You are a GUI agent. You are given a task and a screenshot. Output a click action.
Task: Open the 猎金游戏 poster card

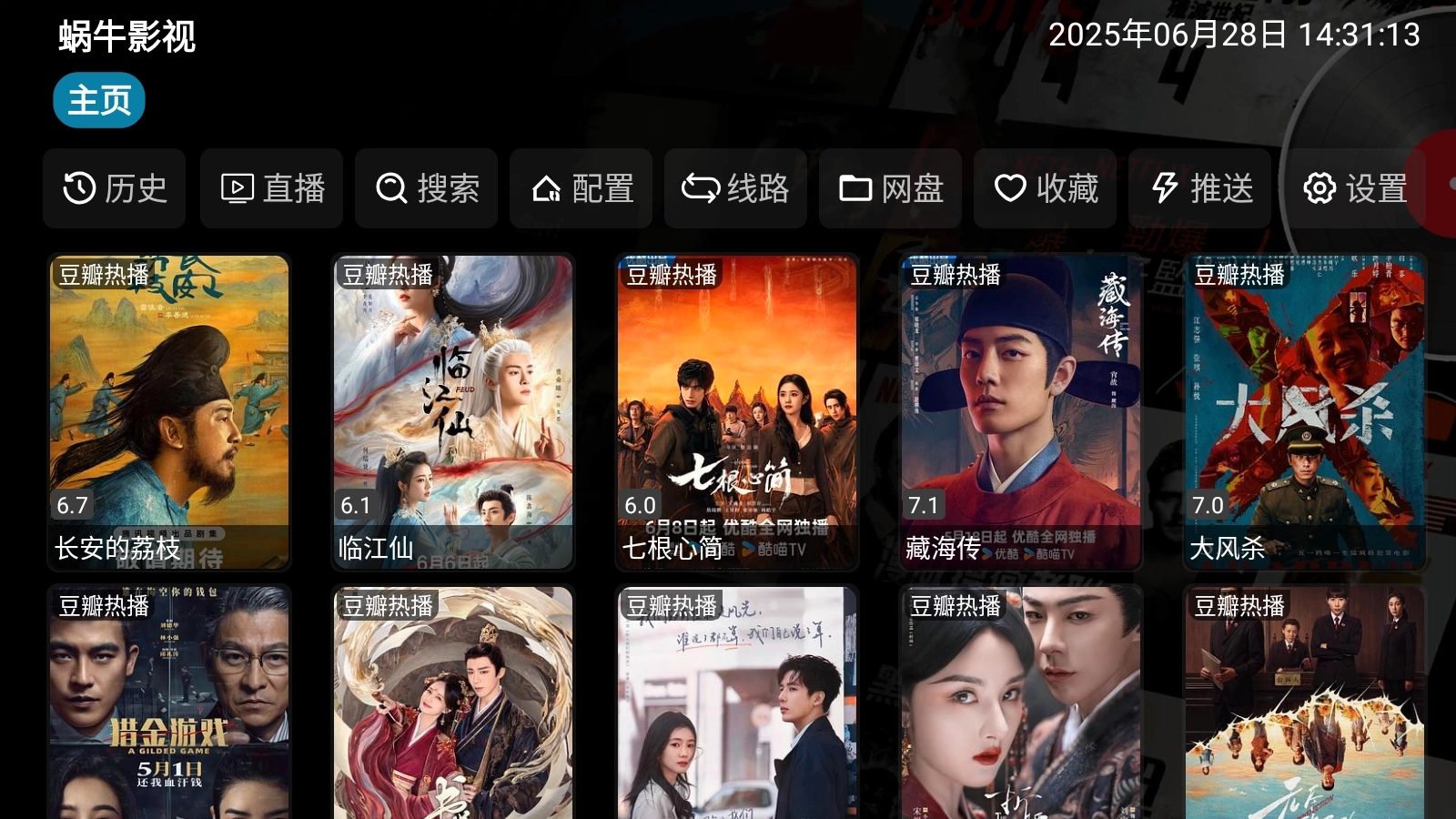(169, 703)
